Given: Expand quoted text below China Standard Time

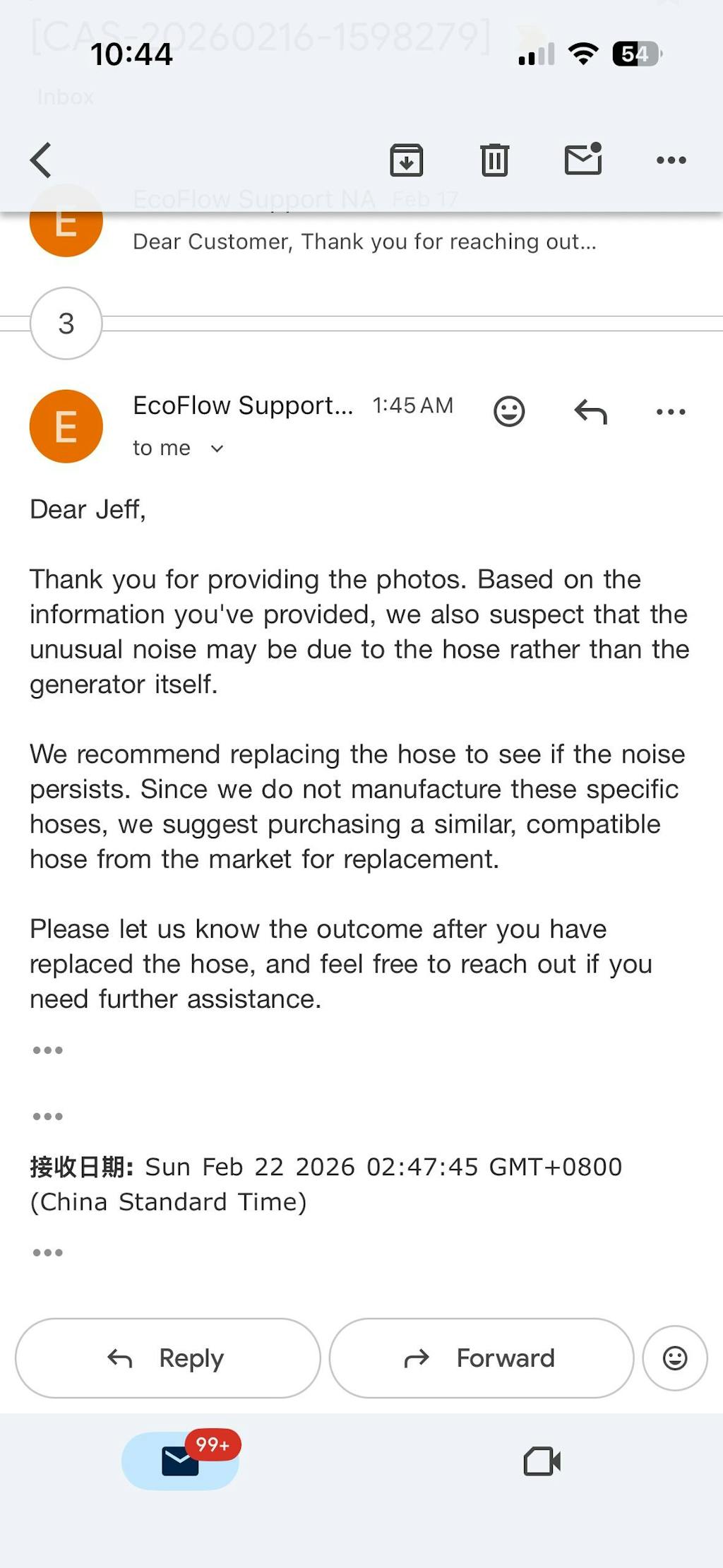Looking at the screenshot, I should (x=47, y=1253).
